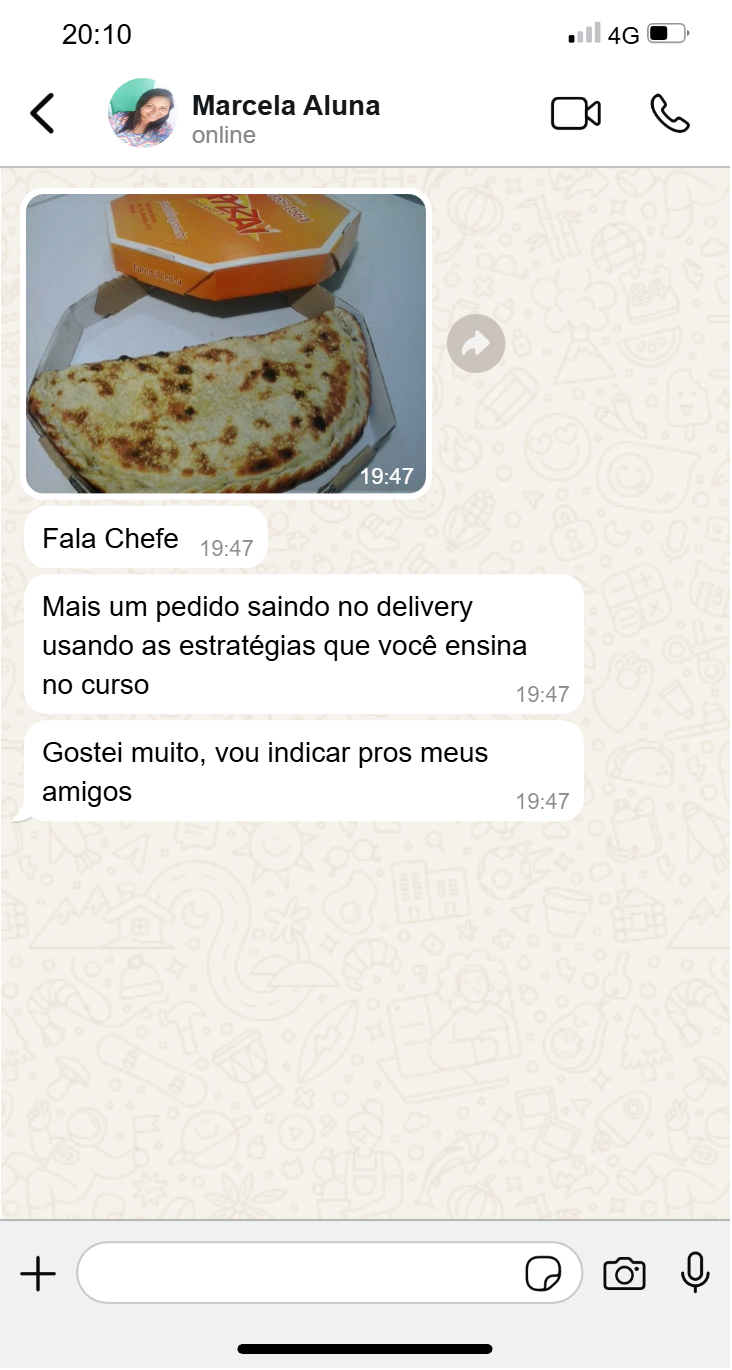Focus the message text field

point(300,1273)
